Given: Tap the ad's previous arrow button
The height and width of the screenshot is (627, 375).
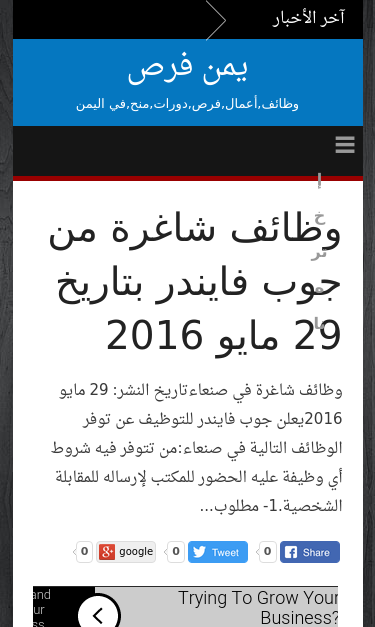Looking at the screenshot, I should (99, 615).
